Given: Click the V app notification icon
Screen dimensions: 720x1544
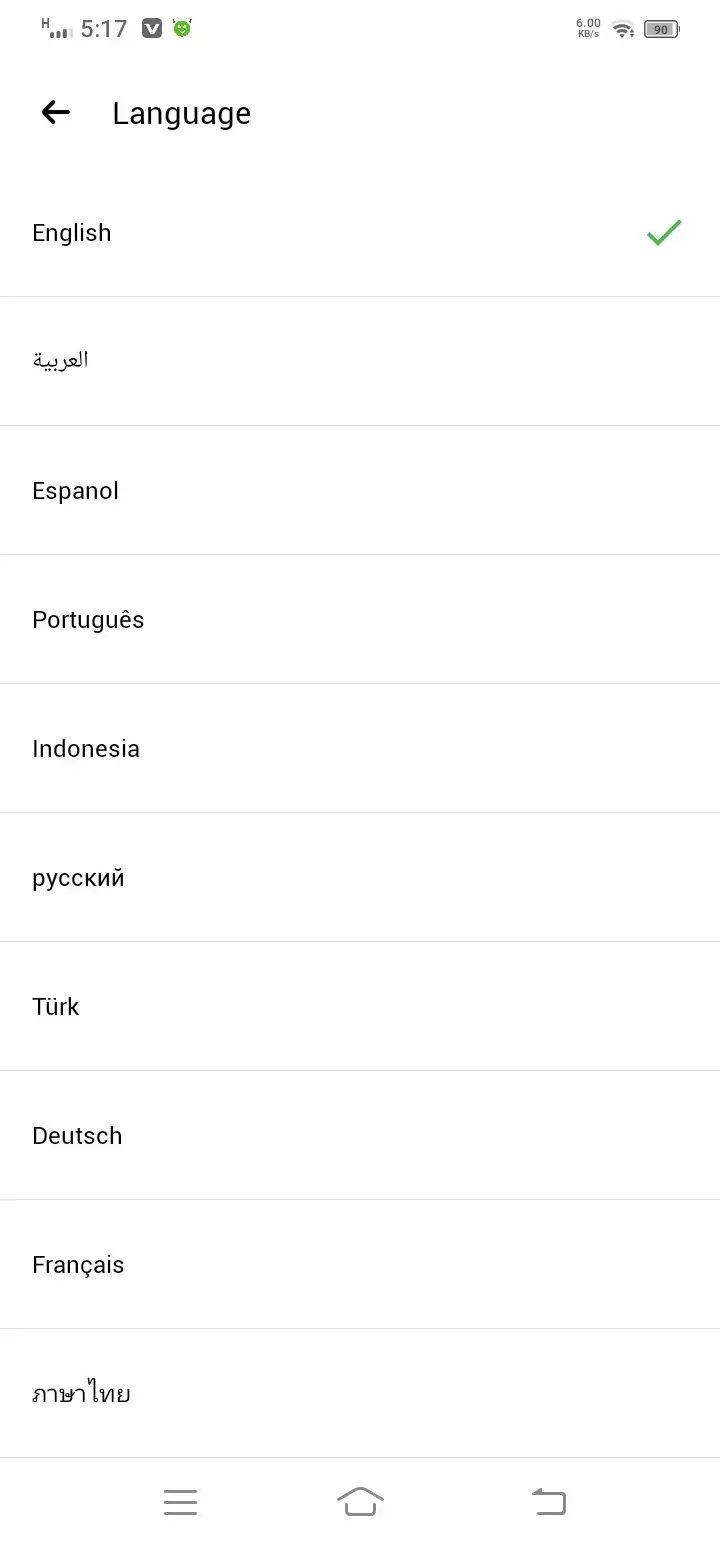Looking at the screenshot, I should [151, 28].
